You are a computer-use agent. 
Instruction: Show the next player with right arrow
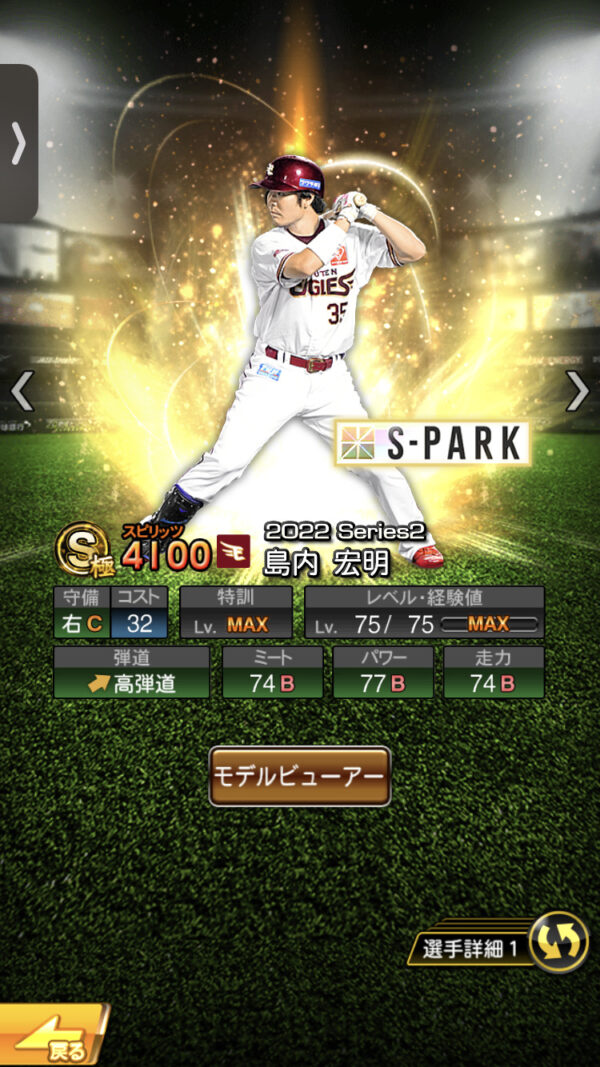pyautogui.click(x=577, y=392)
